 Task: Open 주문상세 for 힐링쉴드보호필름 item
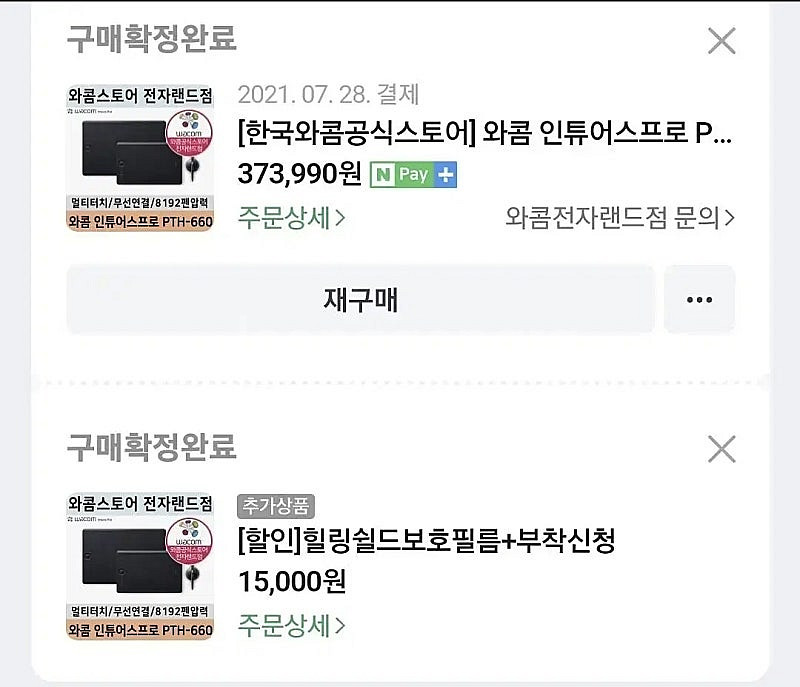[x=292, y=626]
